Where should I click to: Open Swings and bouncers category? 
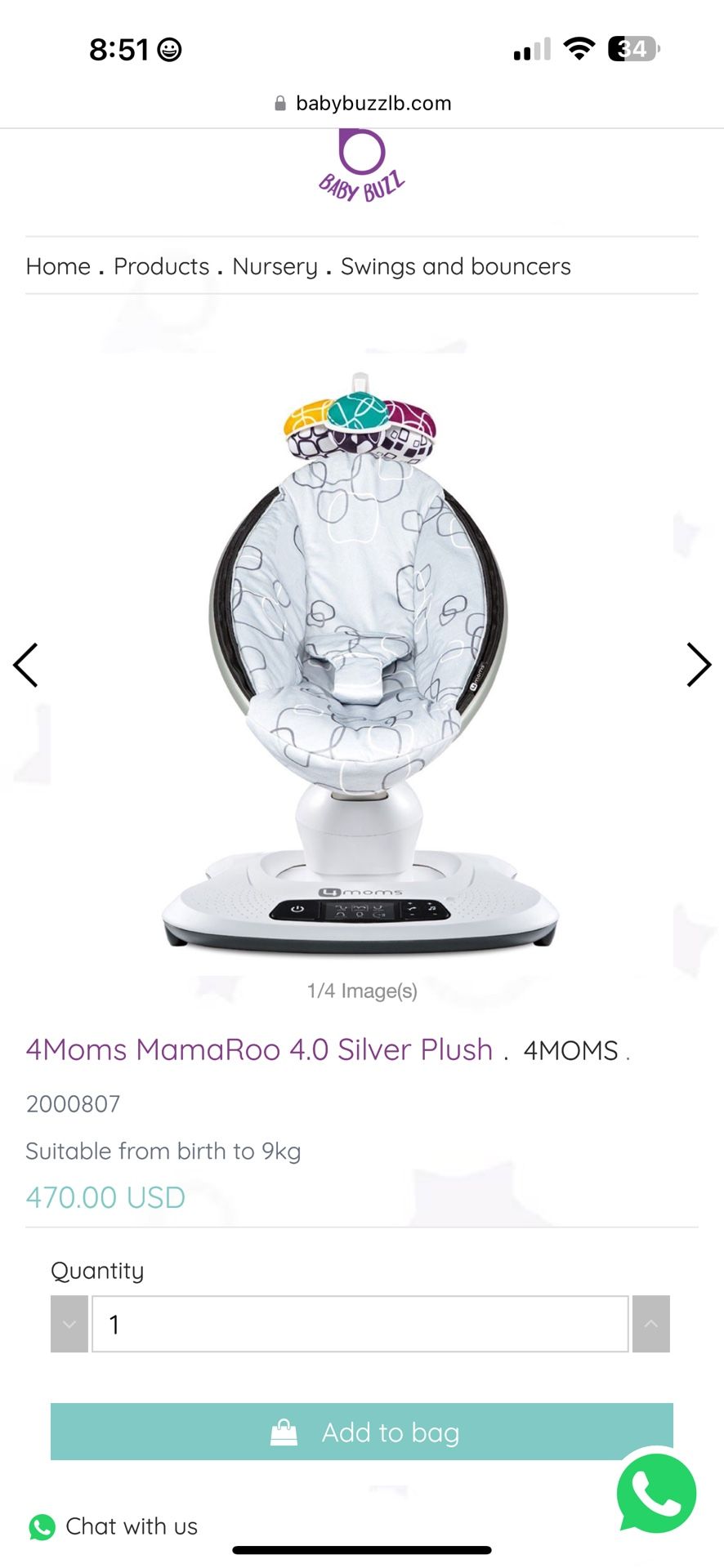coord(455,266)
